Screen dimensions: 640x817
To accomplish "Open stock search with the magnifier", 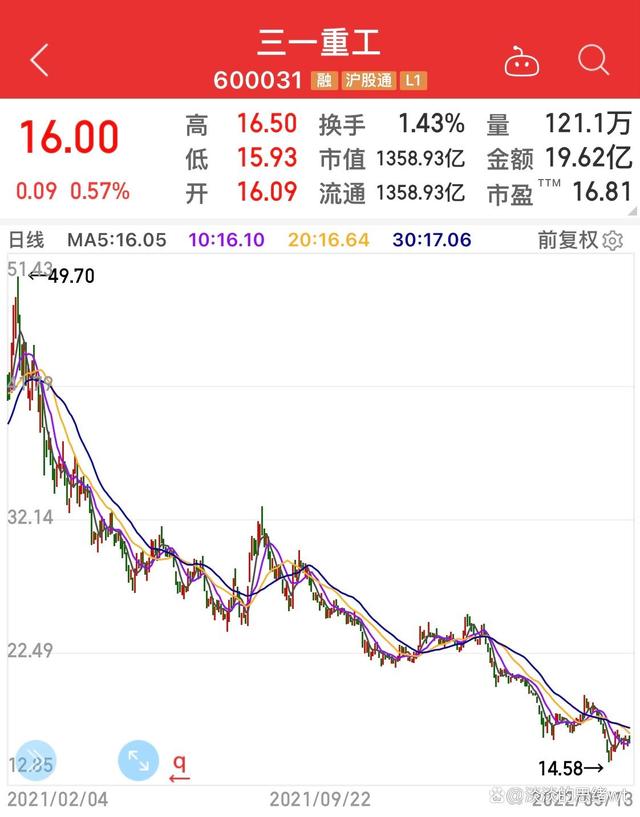I will coord(593,60).
